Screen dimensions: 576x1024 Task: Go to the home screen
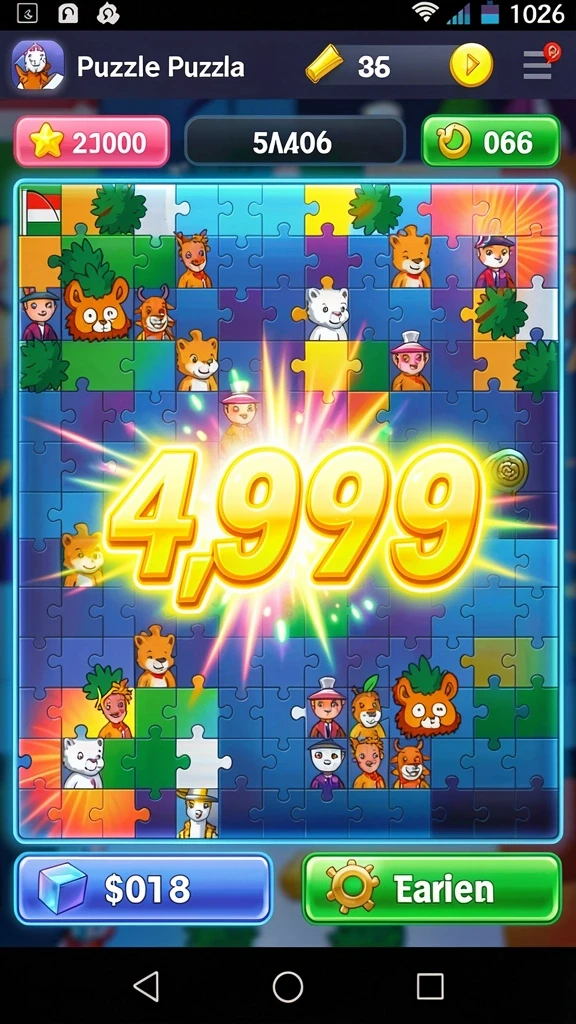(x=287, y=985)
